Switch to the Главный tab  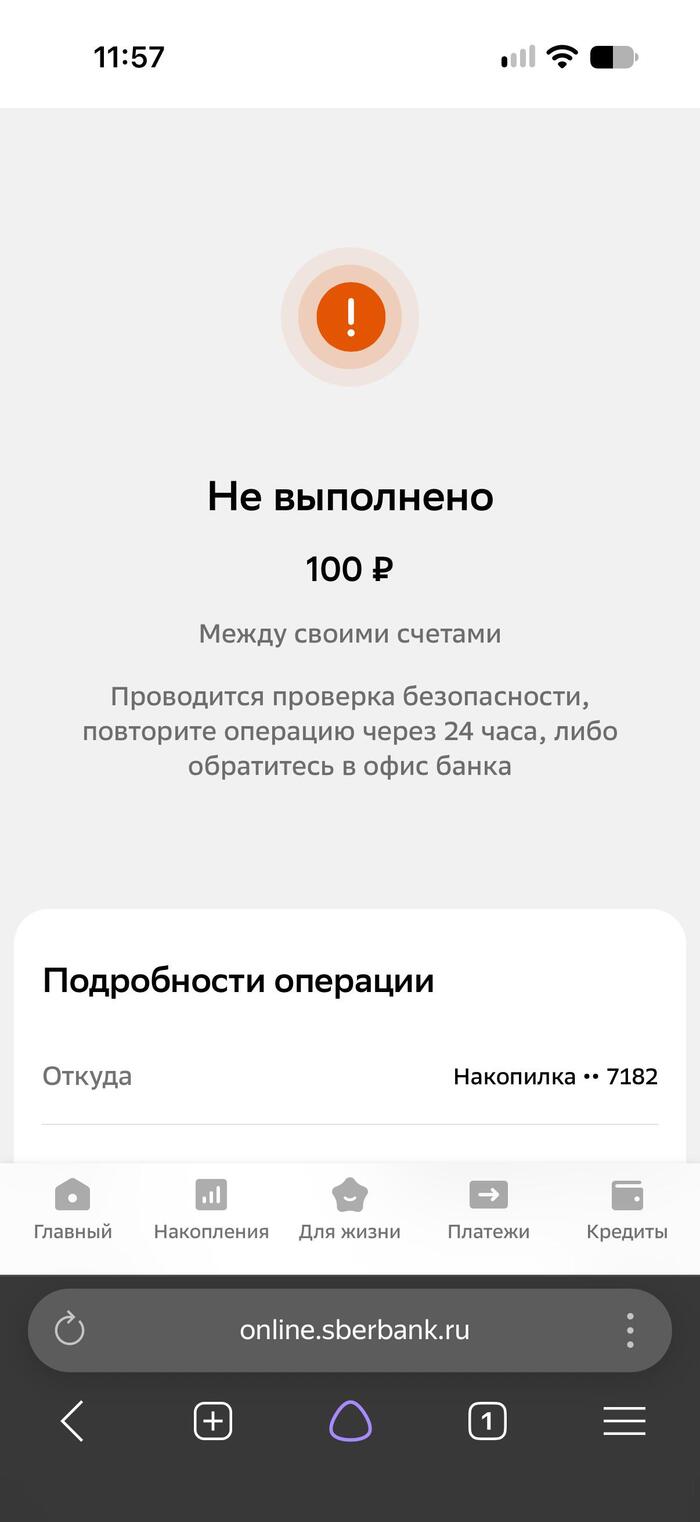point(72,1210)
